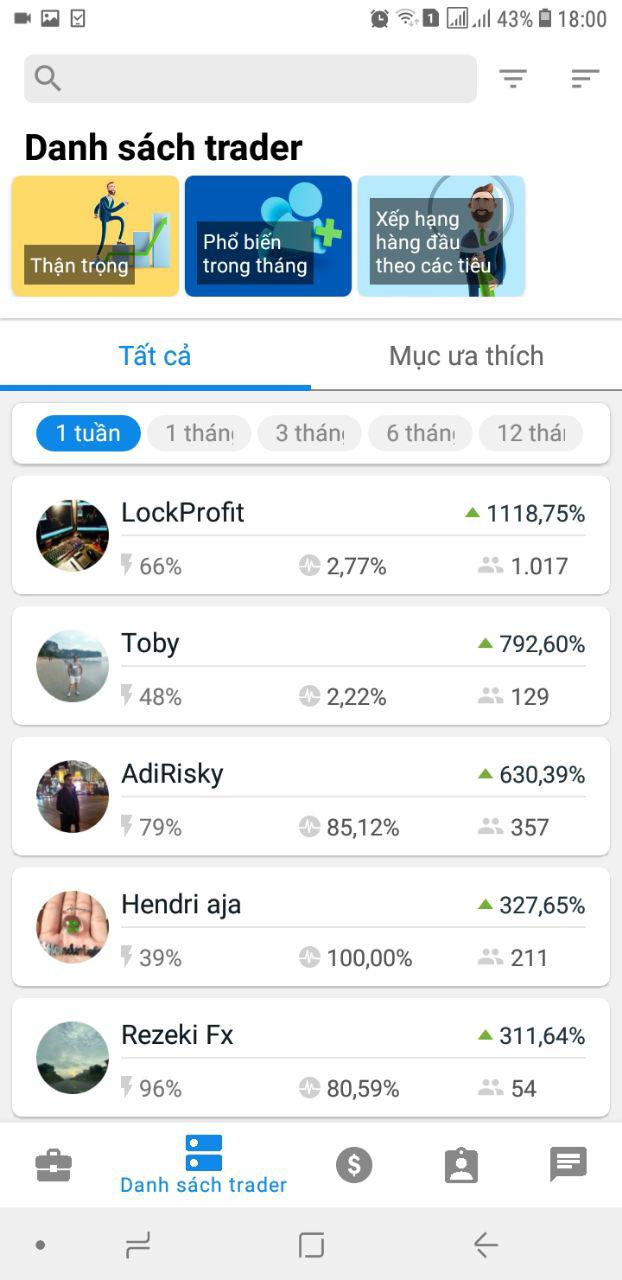The image size is (622, 1280).
Task: Switch to the 12 tháng period
Action: (x=530, y=433)
